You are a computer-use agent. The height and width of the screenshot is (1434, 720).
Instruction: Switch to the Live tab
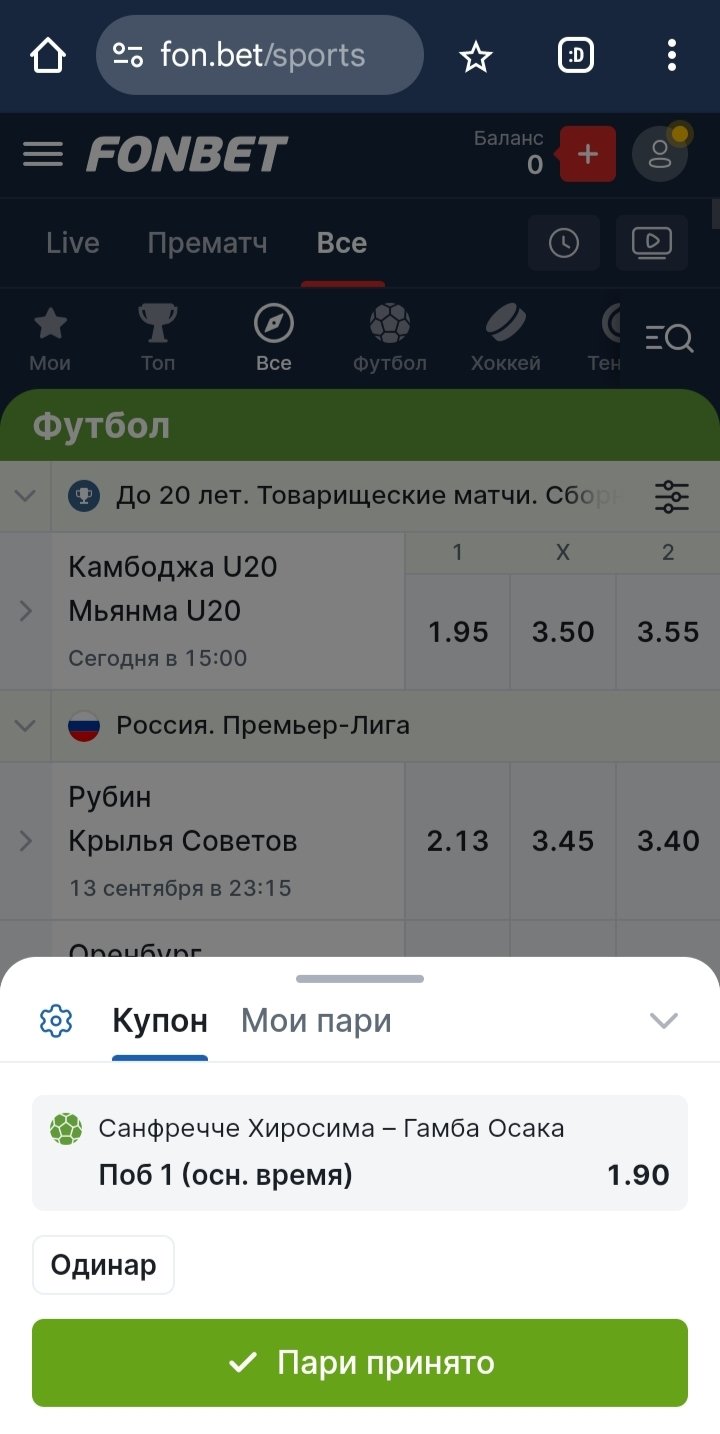coord(73,243)
